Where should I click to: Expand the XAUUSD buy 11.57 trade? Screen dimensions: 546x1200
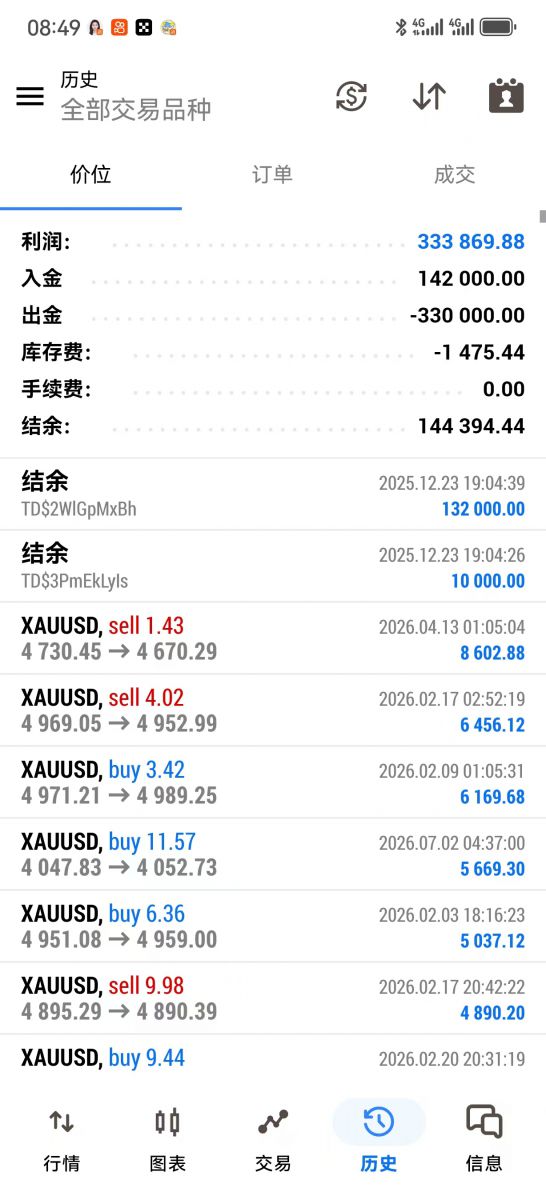click(x=273, y=855)
